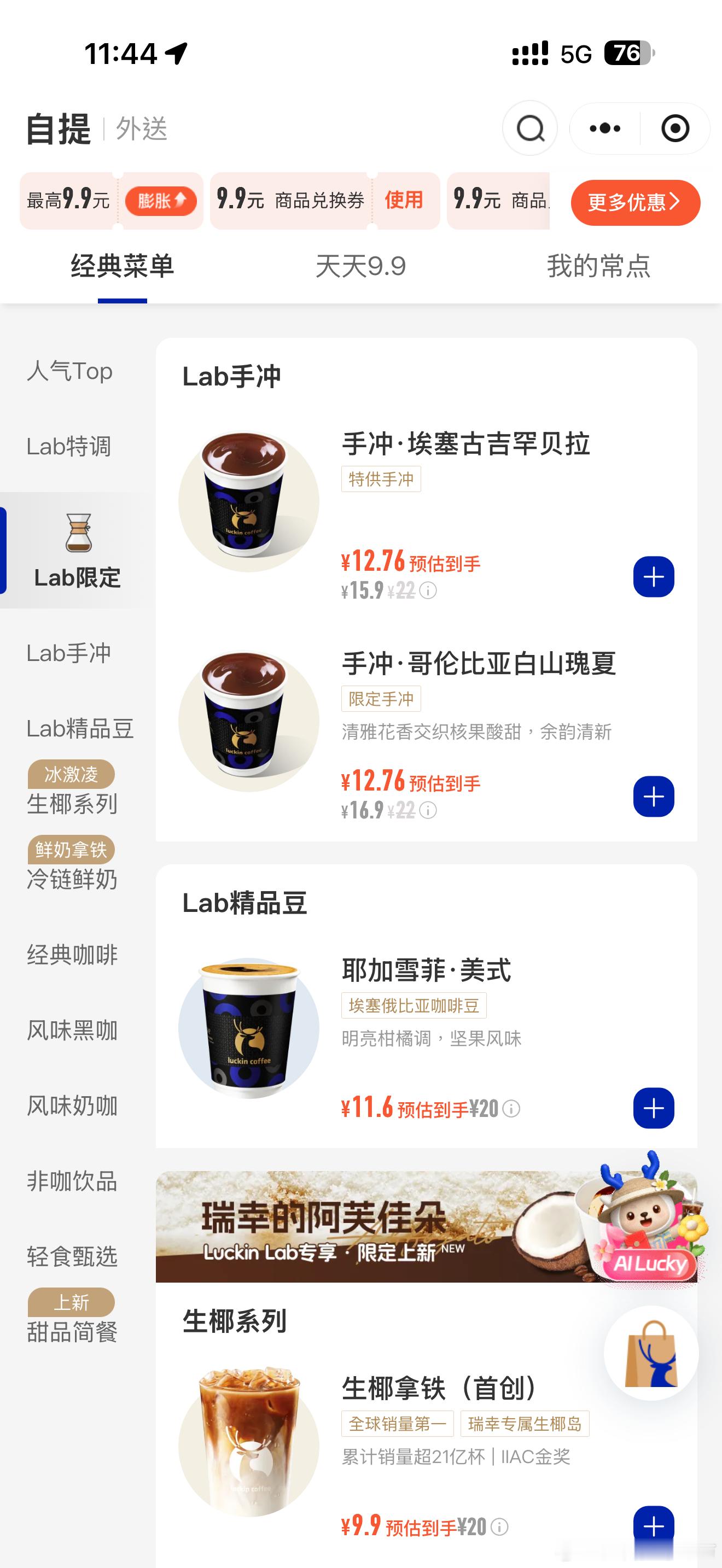Screen dimensions: 722x1568
Task: Use the 9.9元 商品兑换券 coupon
Action: (x=404, y=200)
